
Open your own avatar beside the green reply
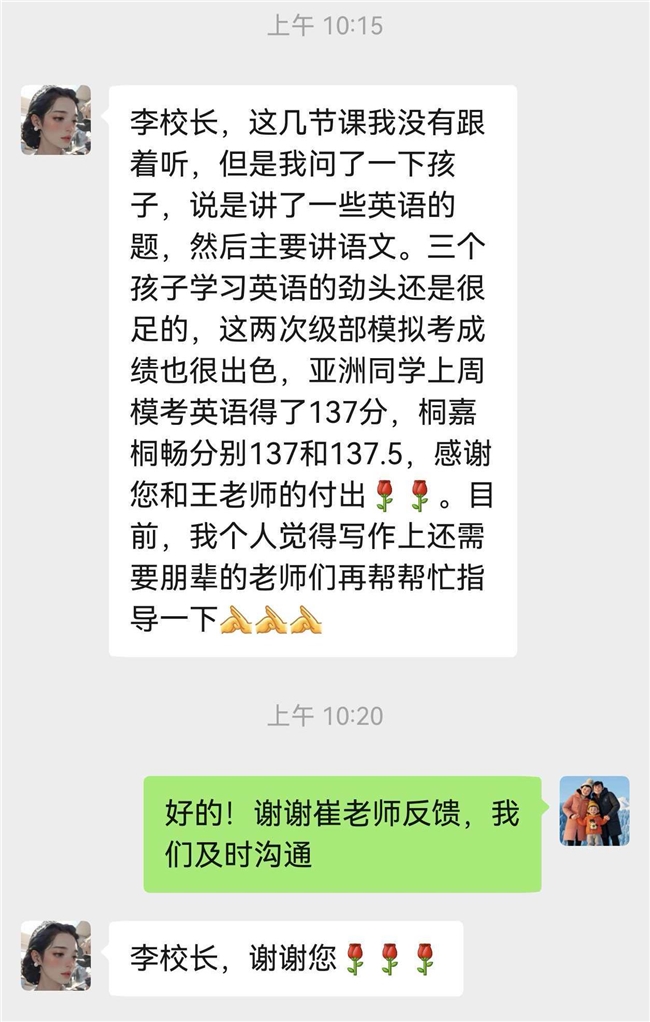point(594,811)
